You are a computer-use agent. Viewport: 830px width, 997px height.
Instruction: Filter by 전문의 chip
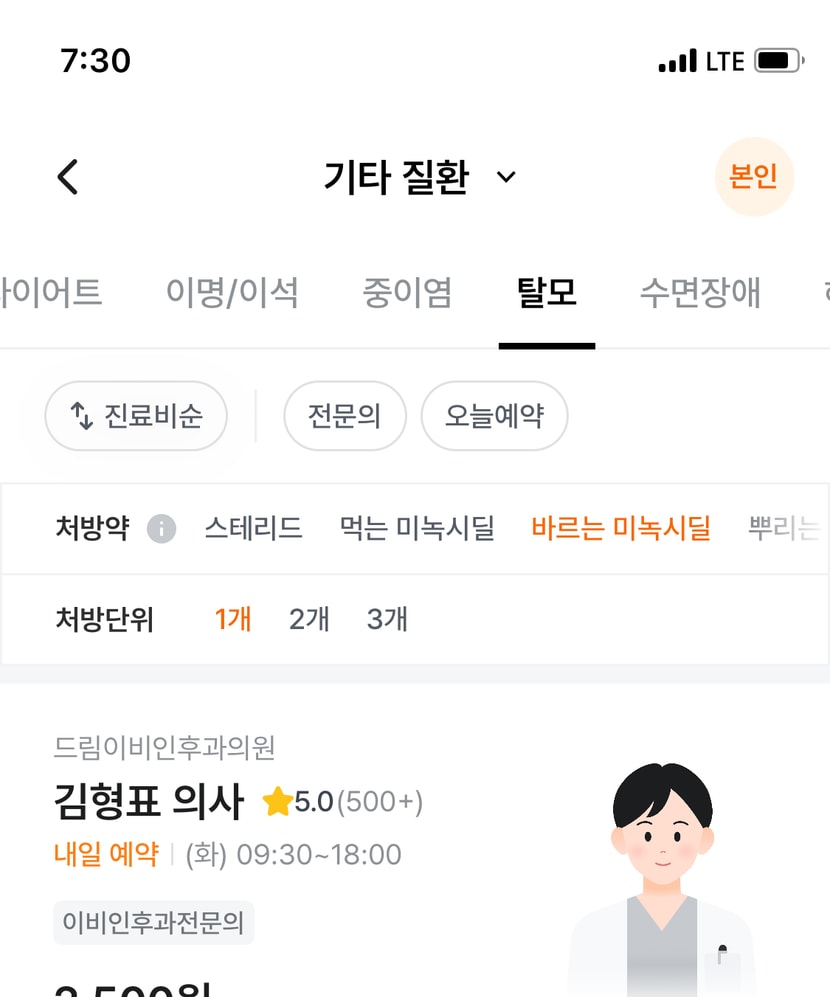pos(344,416)
